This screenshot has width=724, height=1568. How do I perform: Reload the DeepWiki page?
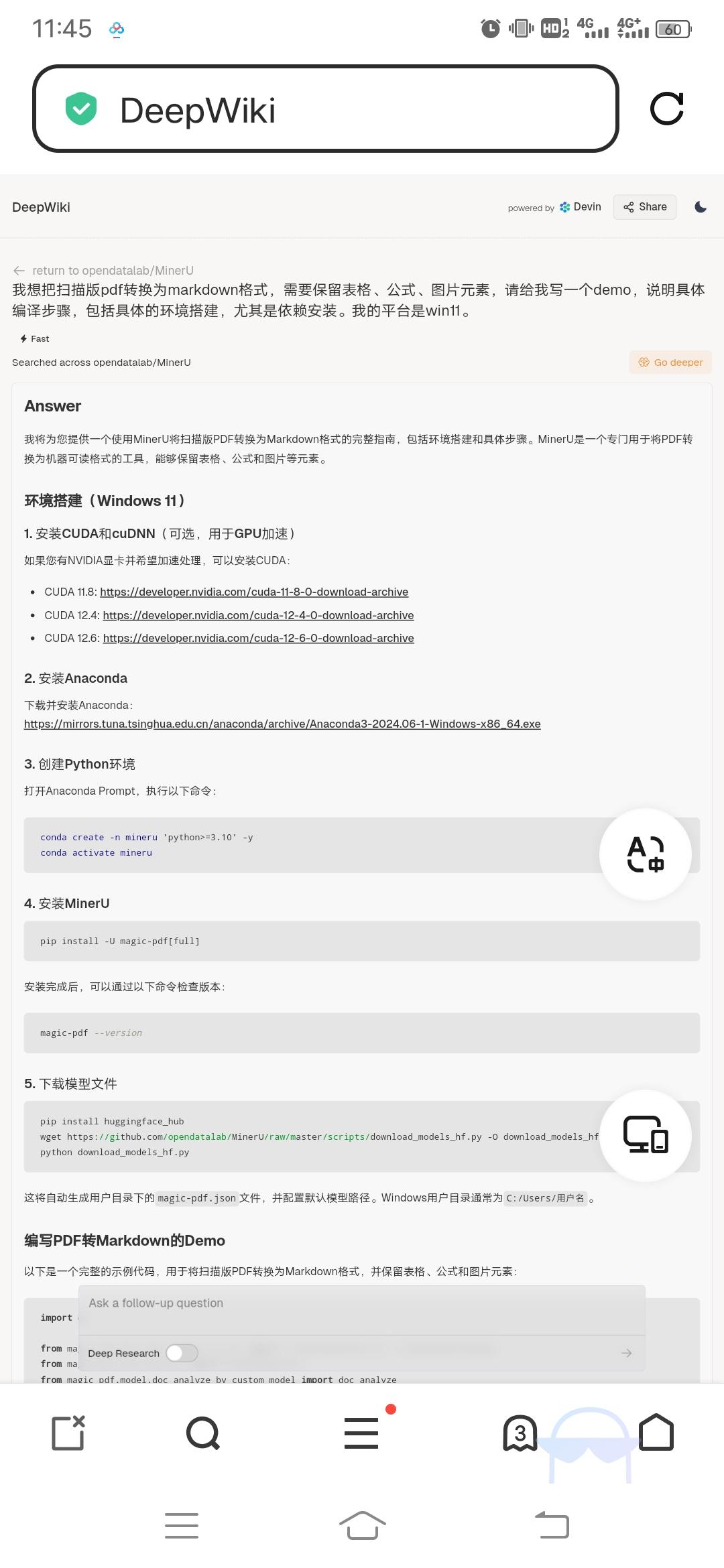click(x=668, y=109)
